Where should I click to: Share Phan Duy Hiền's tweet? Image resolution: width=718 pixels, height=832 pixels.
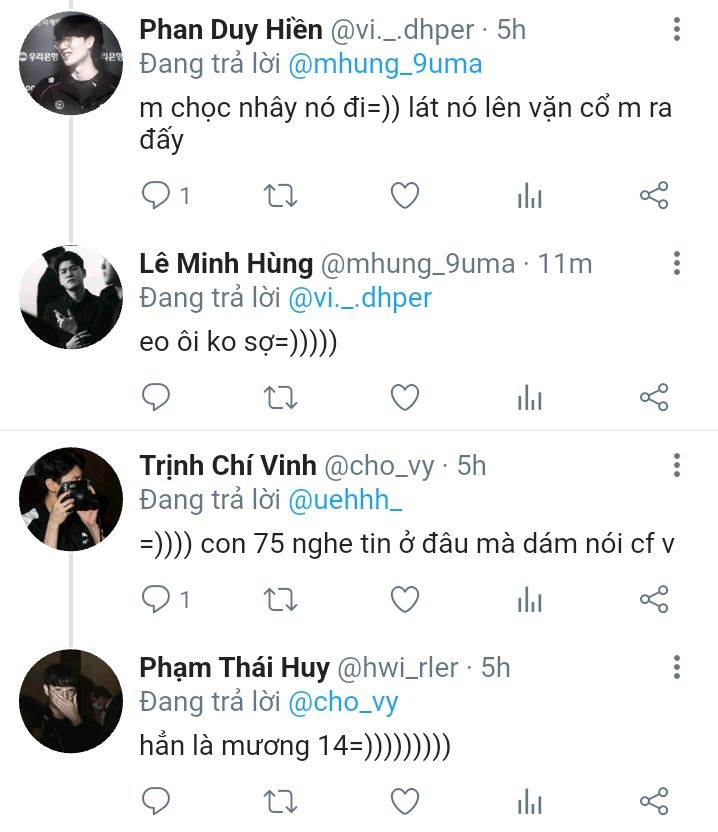click(x=653, y=196)
